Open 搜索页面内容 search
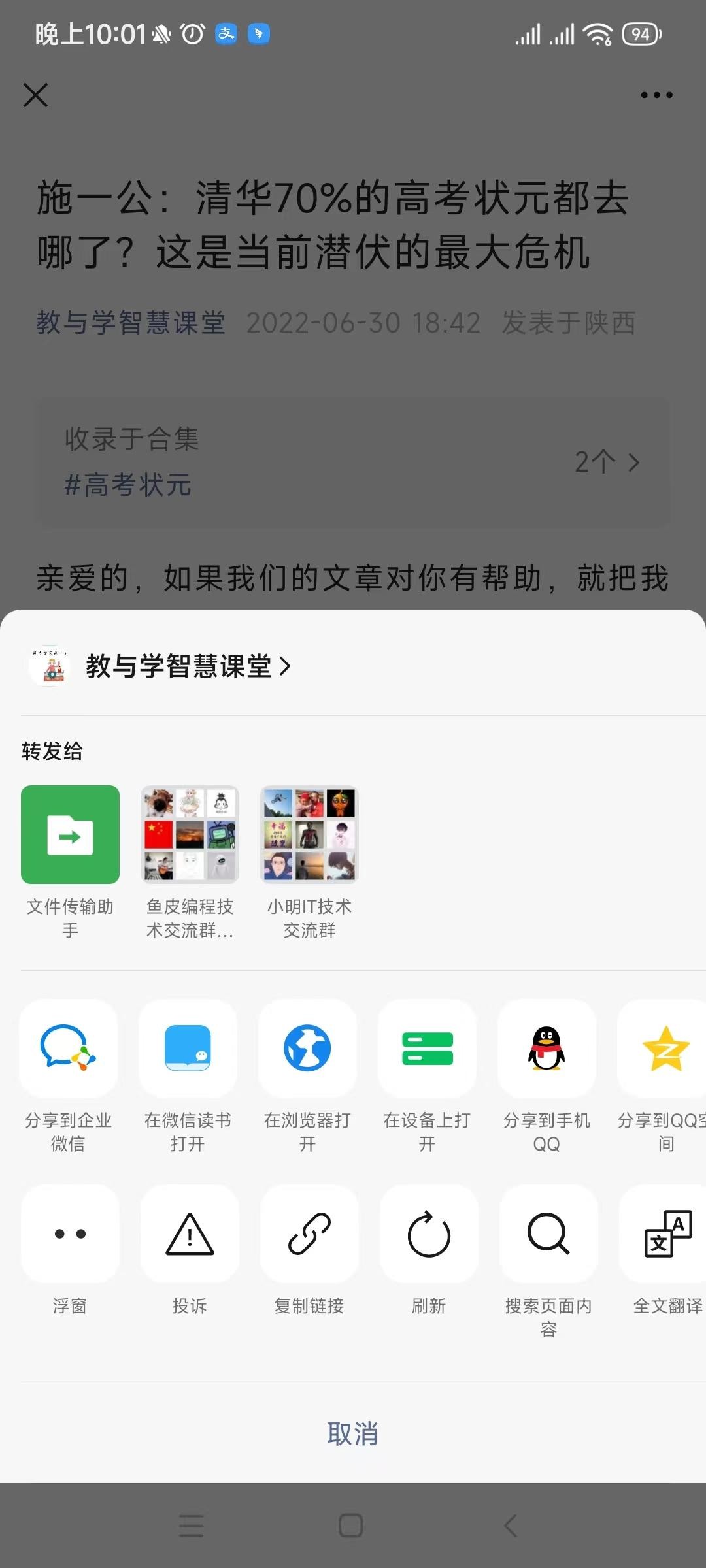Screen dimensions: 706x1568 coord(548,1234)
